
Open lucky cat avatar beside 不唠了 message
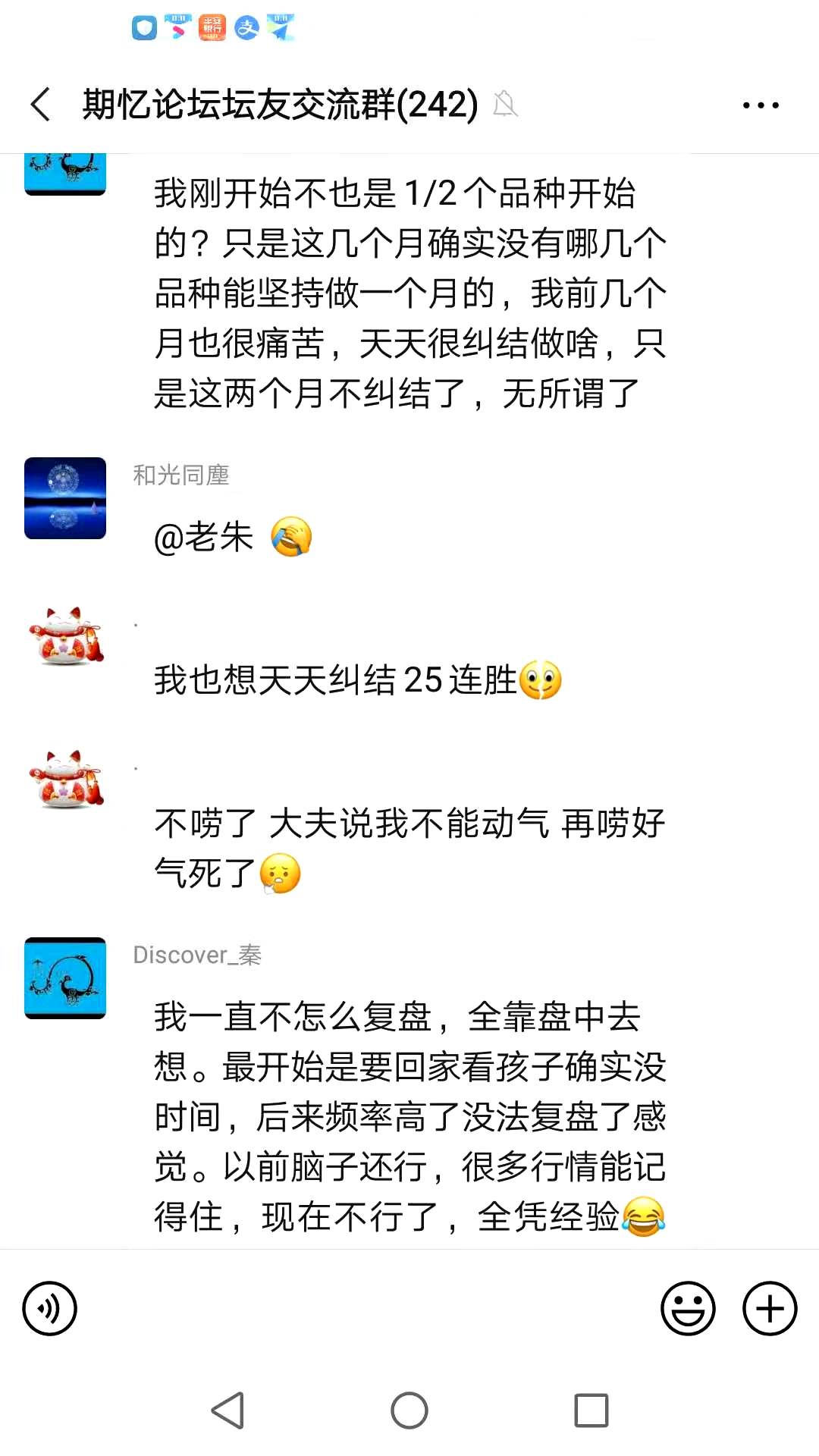pyautogui.click(x=65, y=780)
